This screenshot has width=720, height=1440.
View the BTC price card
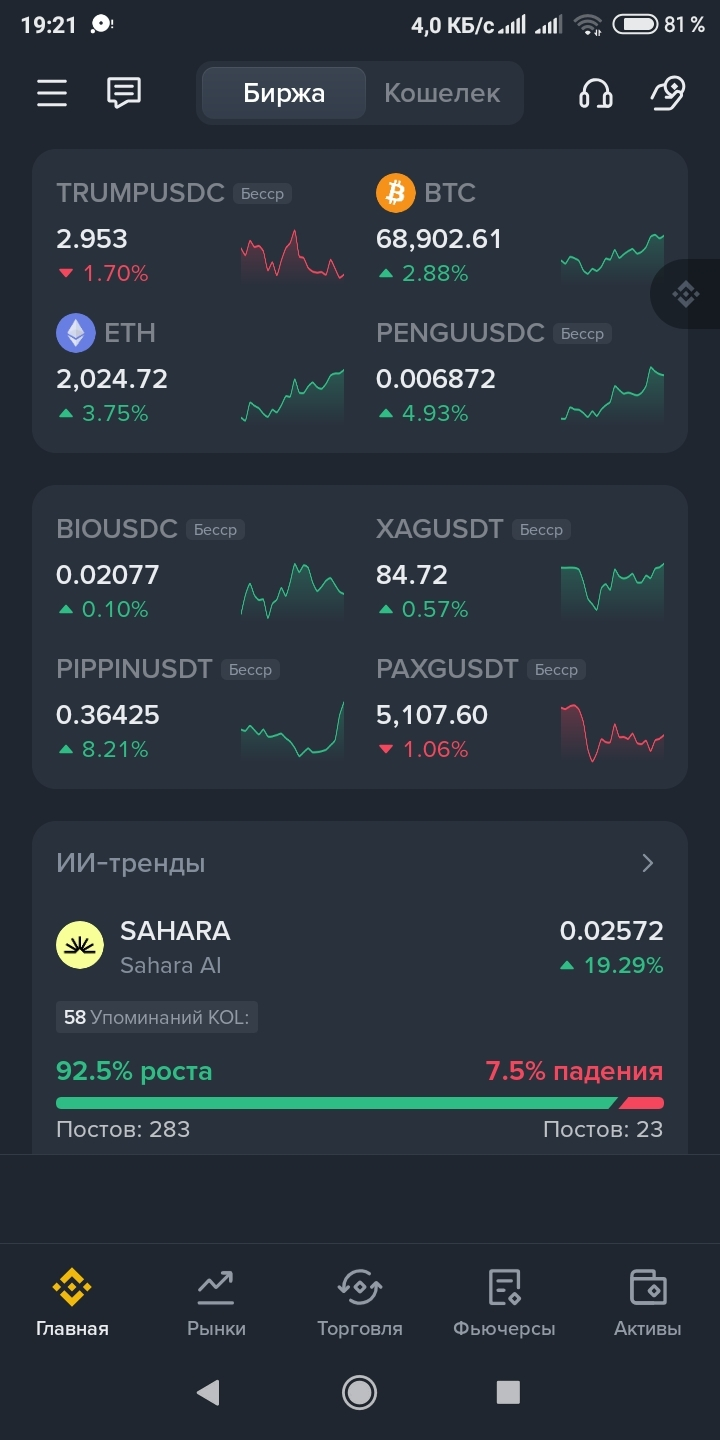(520, 232)
